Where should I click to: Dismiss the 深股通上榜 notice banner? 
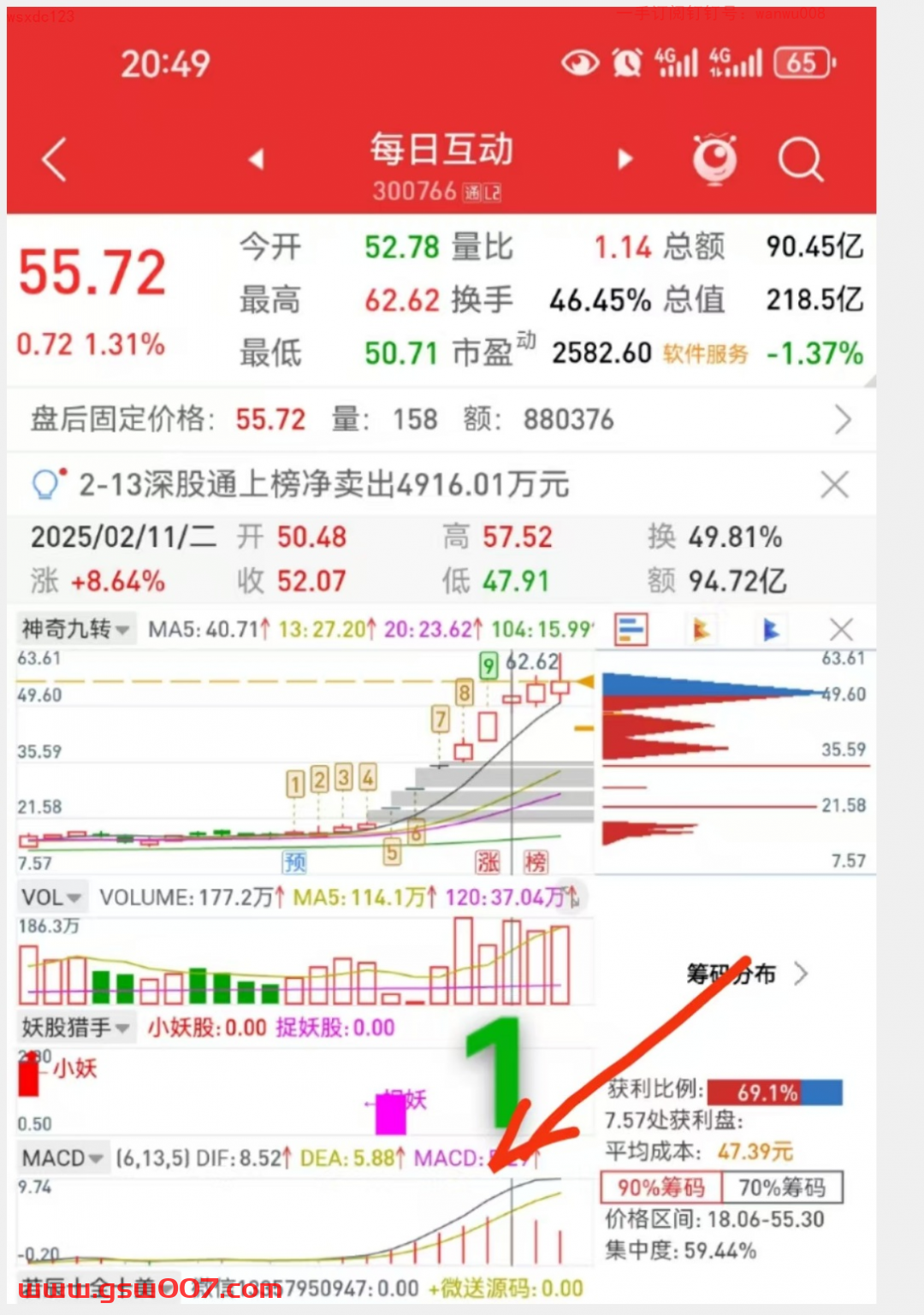pyautogui.click(x=834, y=485)
